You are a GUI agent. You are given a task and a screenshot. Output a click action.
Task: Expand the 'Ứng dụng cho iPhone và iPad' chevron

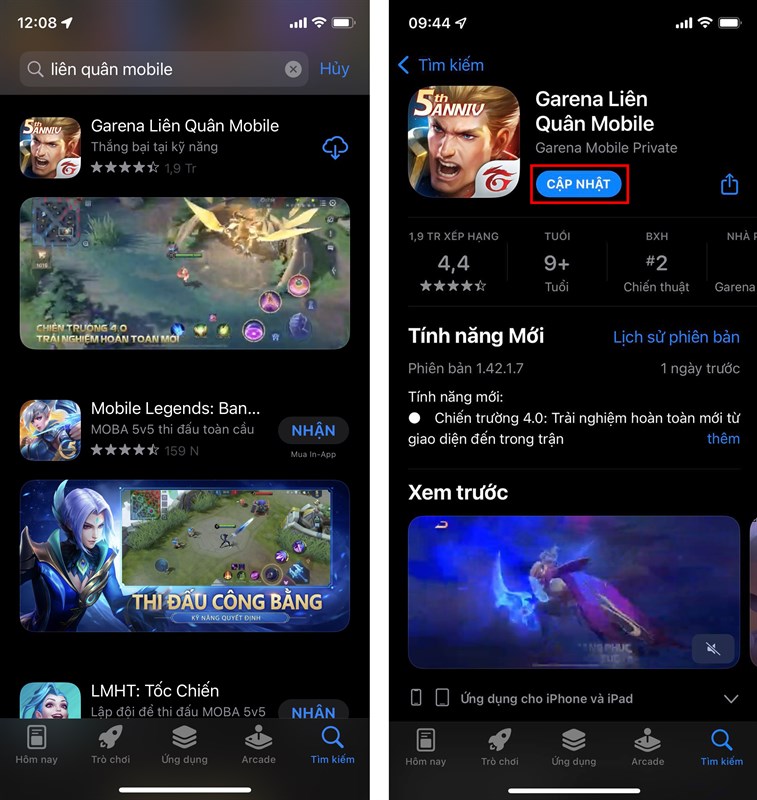730,698
